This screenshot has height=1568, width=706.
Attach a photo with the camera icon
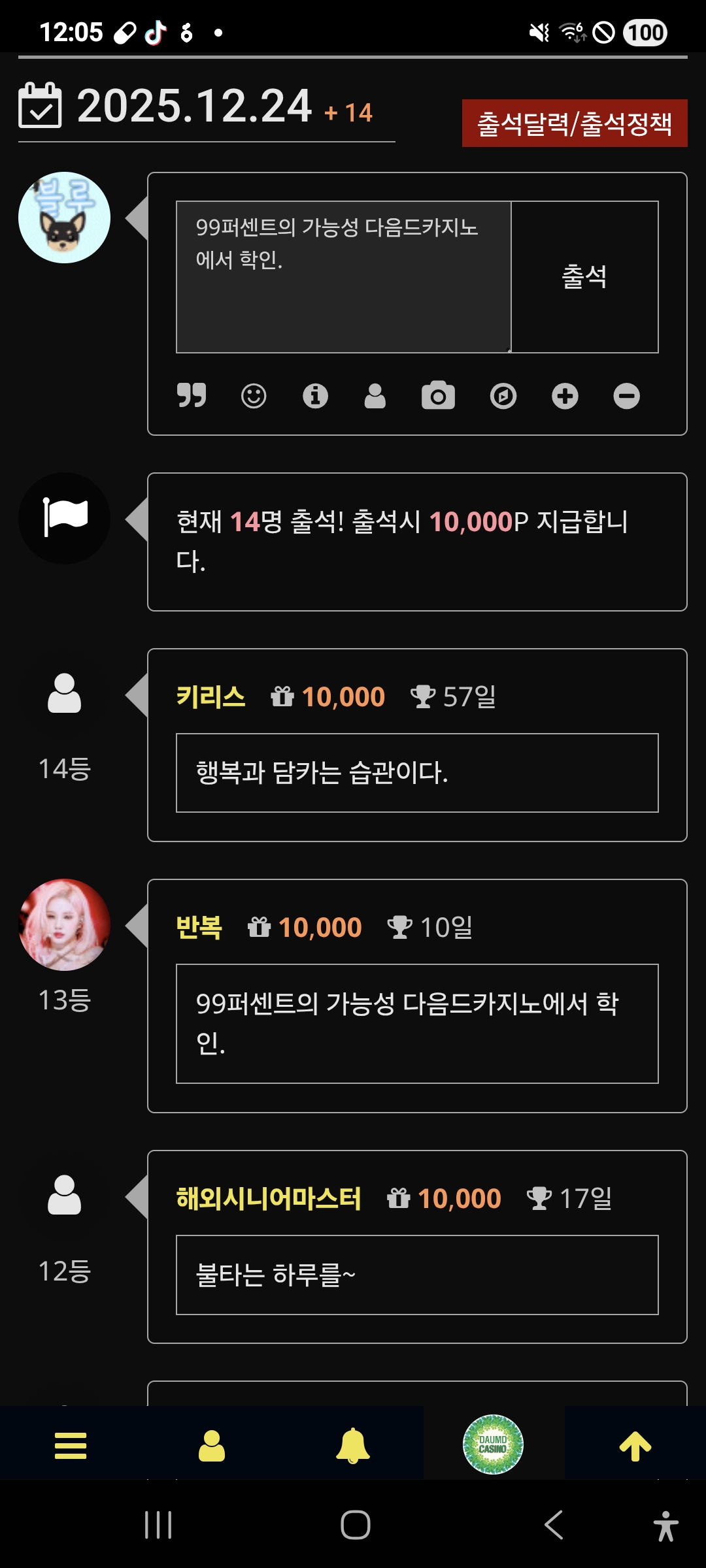coord(438,396)
